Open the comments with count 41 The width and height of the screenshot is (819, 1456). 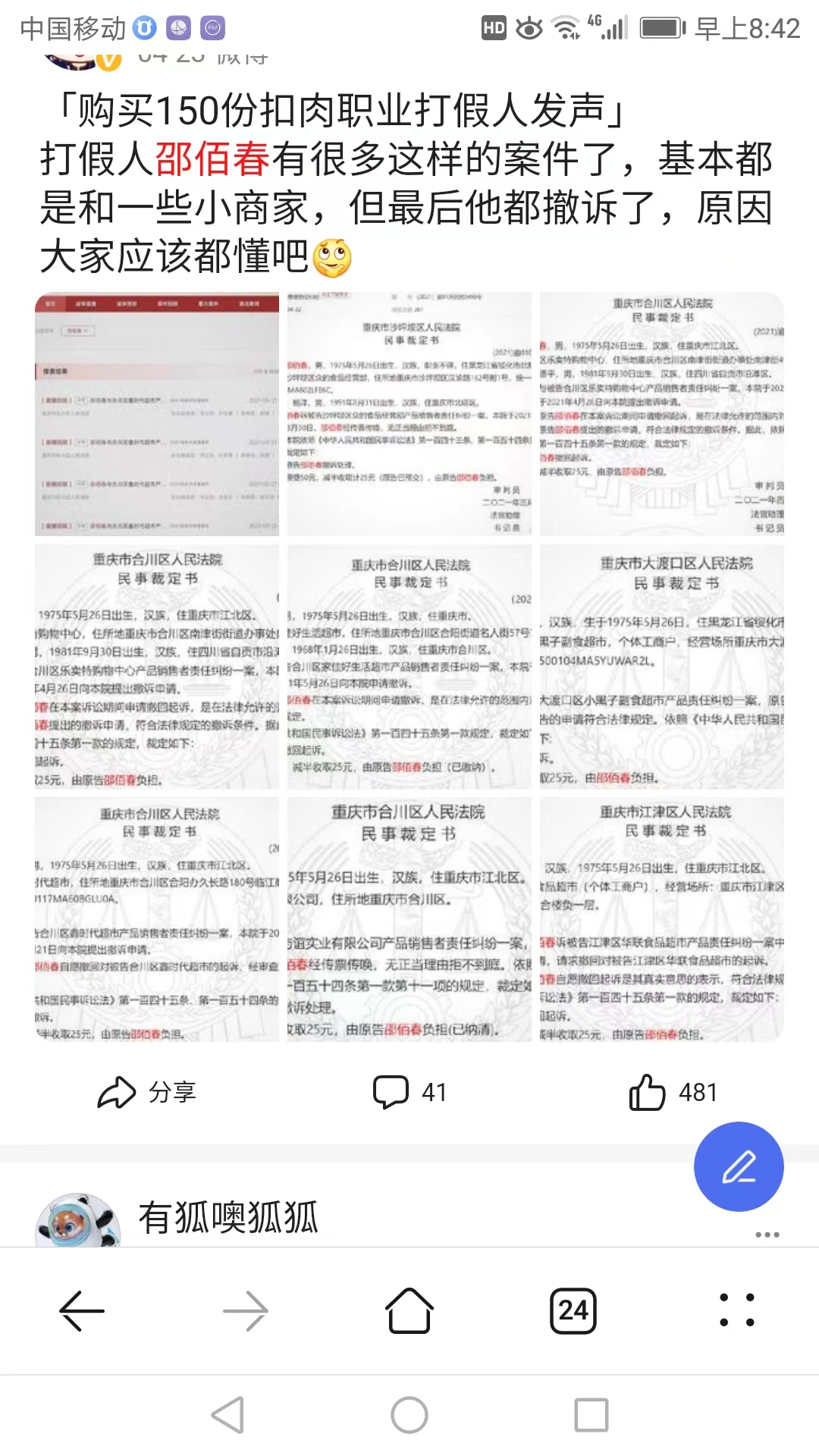click(409, 1092)
